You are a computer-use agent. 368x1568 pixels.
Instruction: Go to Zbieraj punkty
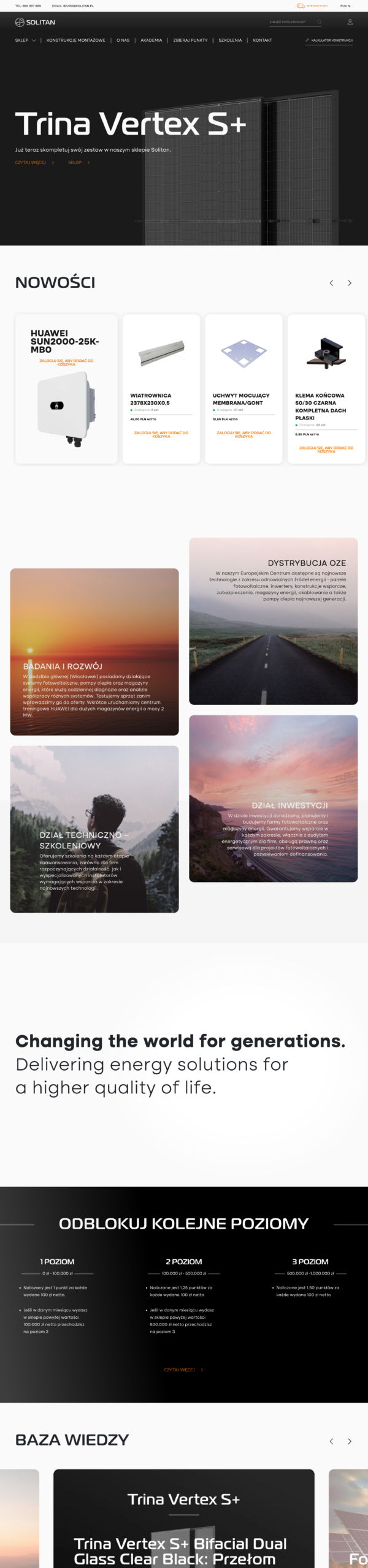pos(190,40)
